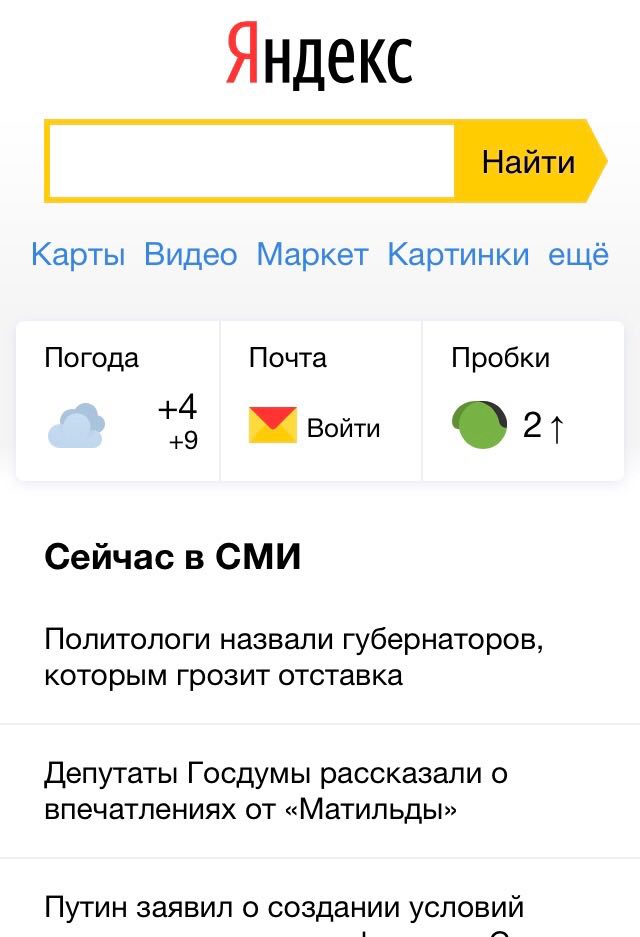Tap the Yandex search input field

250,162
